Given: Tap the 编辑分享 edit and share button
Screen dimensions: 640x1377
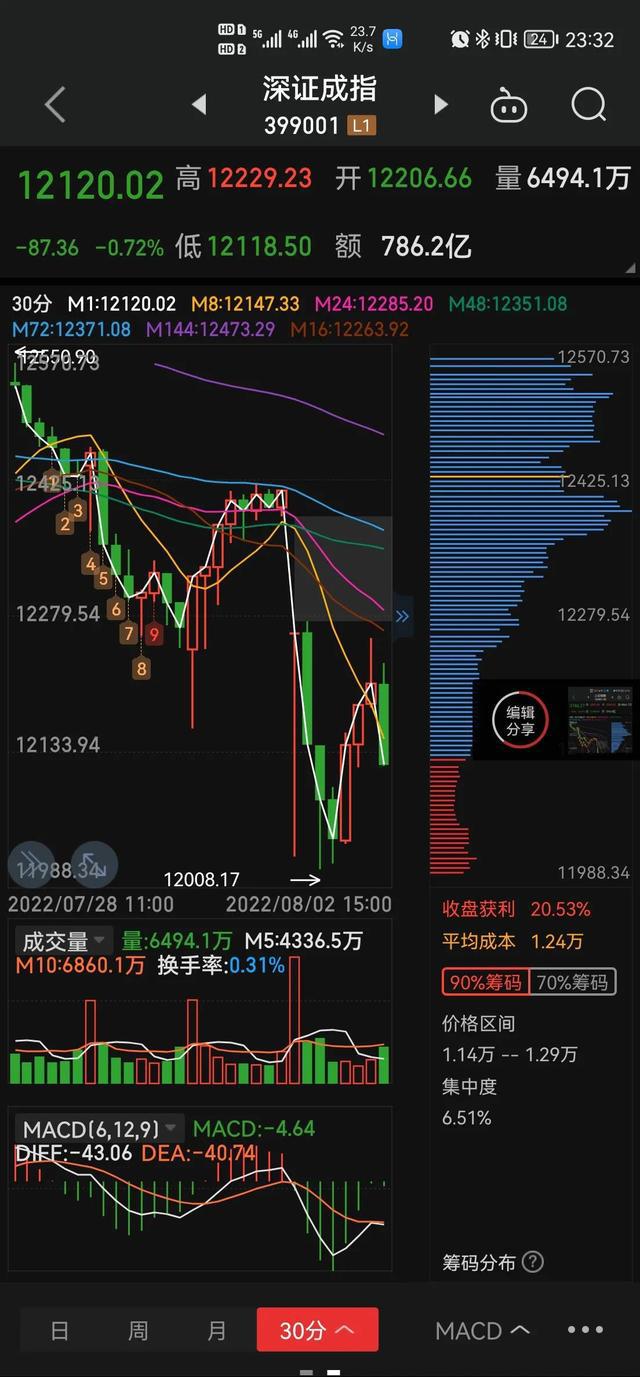Looking at the screenshot, I should (520, 720).
